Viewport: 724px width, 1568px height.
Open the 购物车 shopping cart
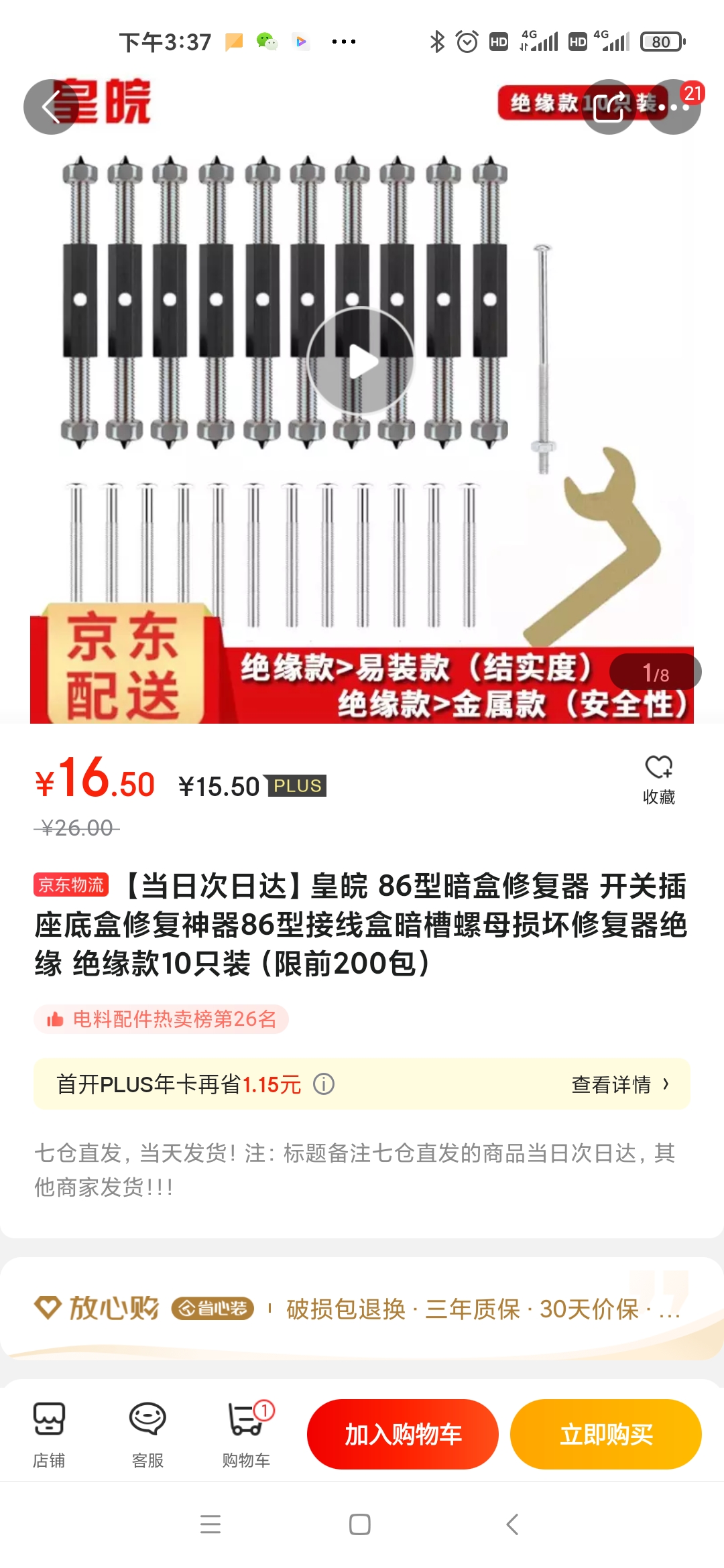(247, 1435)
